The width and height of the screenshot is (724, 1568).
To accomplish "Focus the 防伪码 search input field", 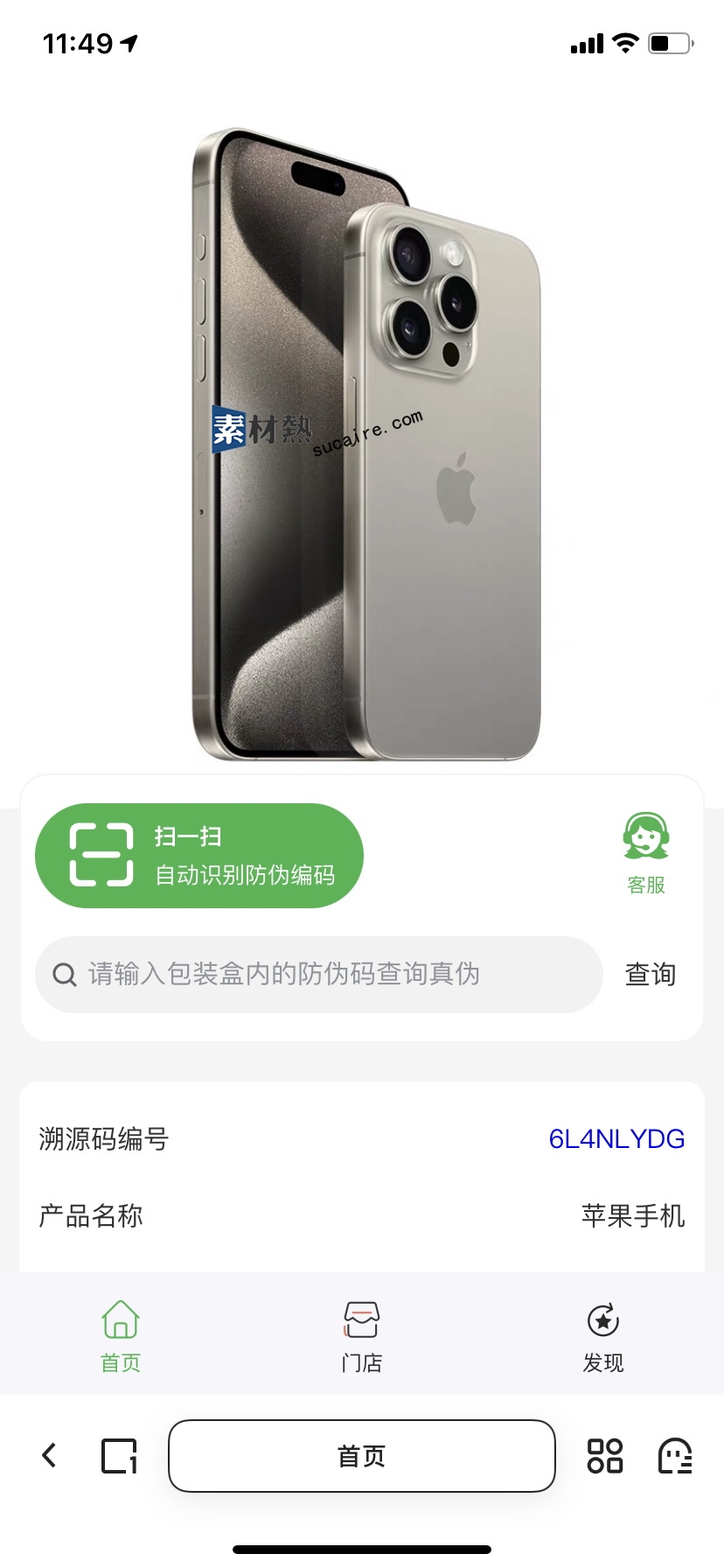I will tap(319, 974).
